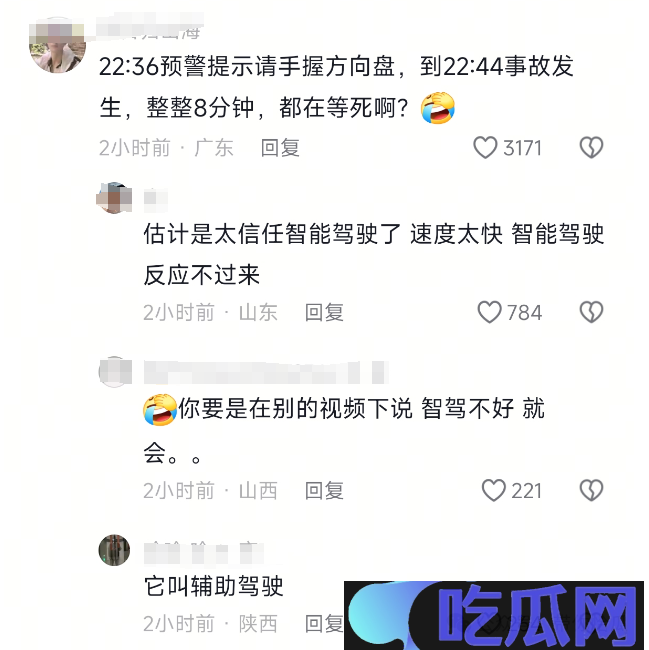View profile of the 太信任智能驾驶 commenter
649x650 pixels.
(114, 198)
